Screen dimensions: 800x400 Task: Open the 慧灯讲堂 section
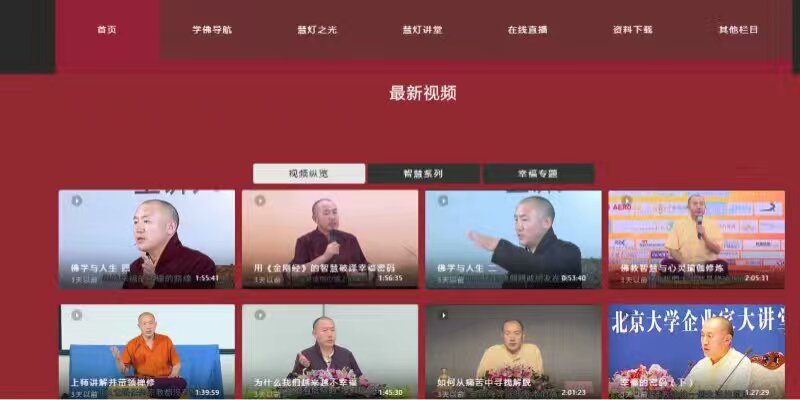tap(422, 30)
